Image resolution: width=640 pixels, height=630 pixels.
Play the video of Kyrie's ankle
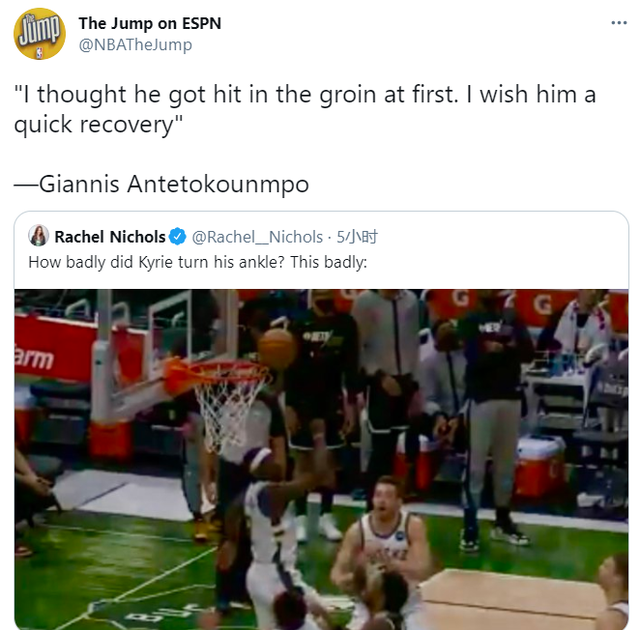click(321, 459)
